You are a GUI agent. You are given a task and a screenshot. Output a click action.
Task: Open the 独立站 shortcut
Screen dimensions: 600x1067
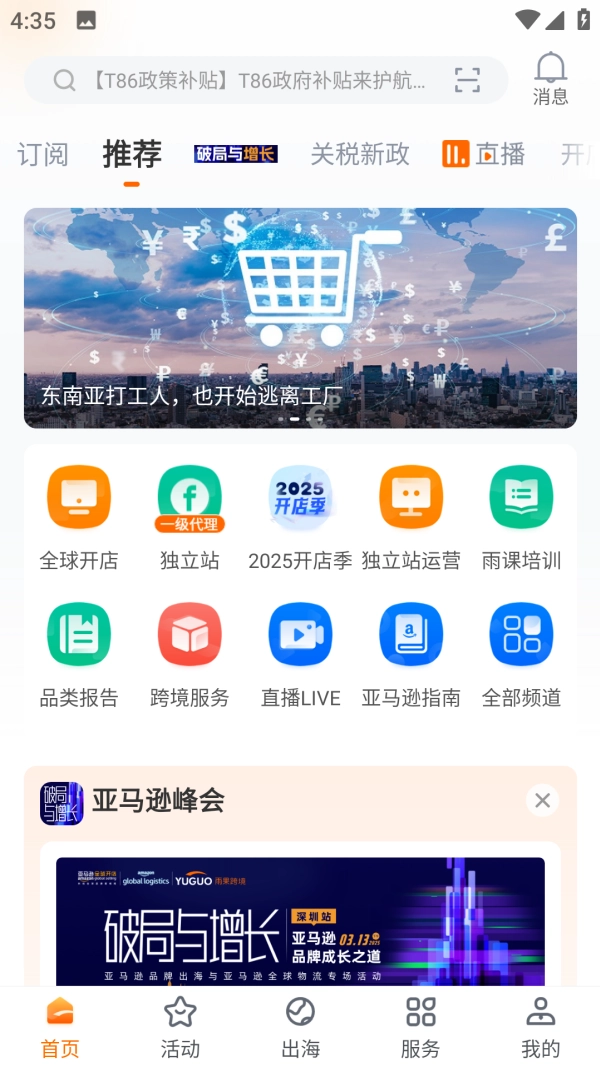coord(190,516)
